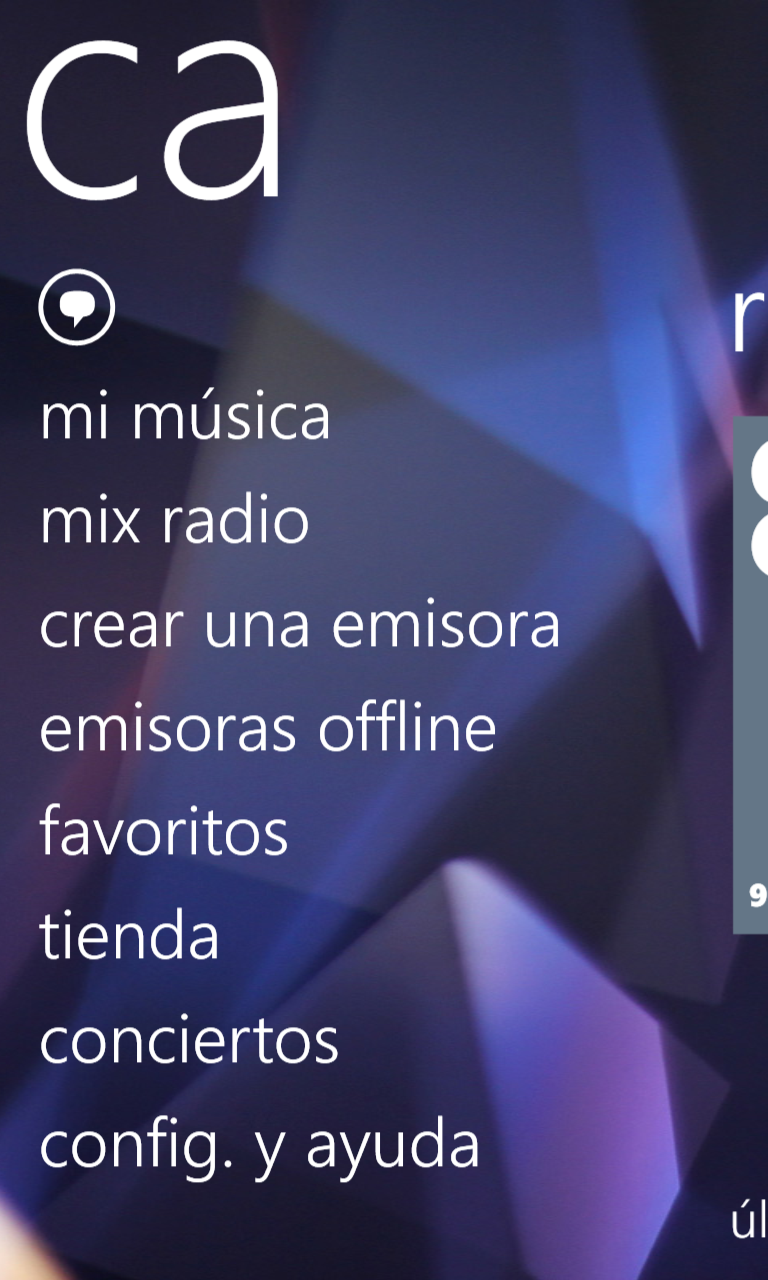Open the tienda section
This screenshot has width=768, height=1280.
[129, 938]
